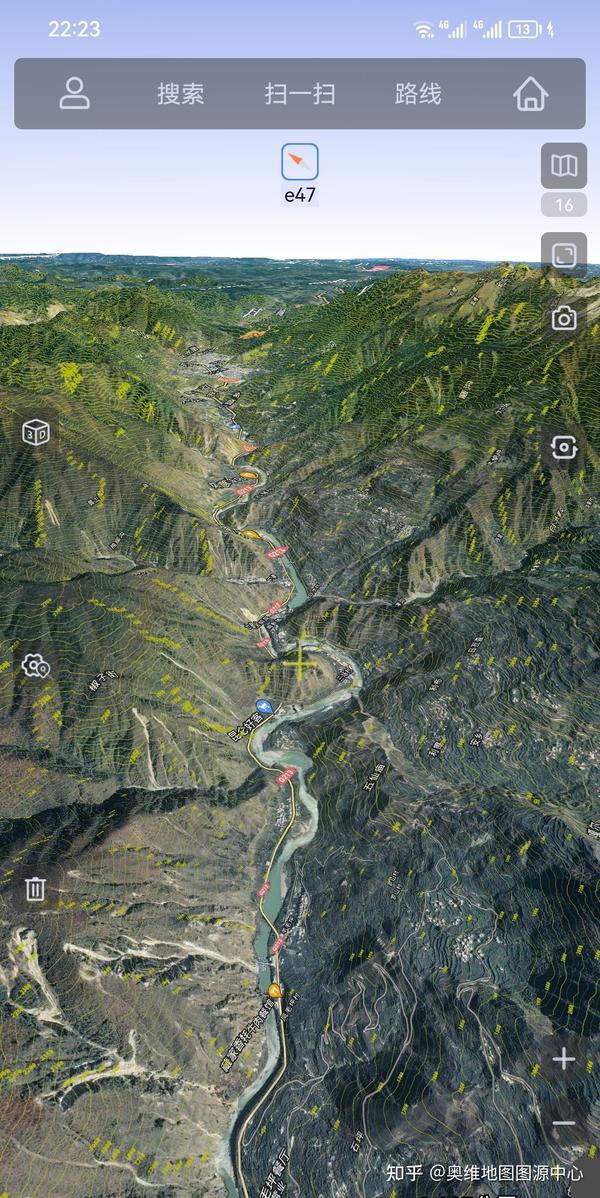600x1198 pixels.
Task: Tap the trash delete icon
Action: [35, 889]
